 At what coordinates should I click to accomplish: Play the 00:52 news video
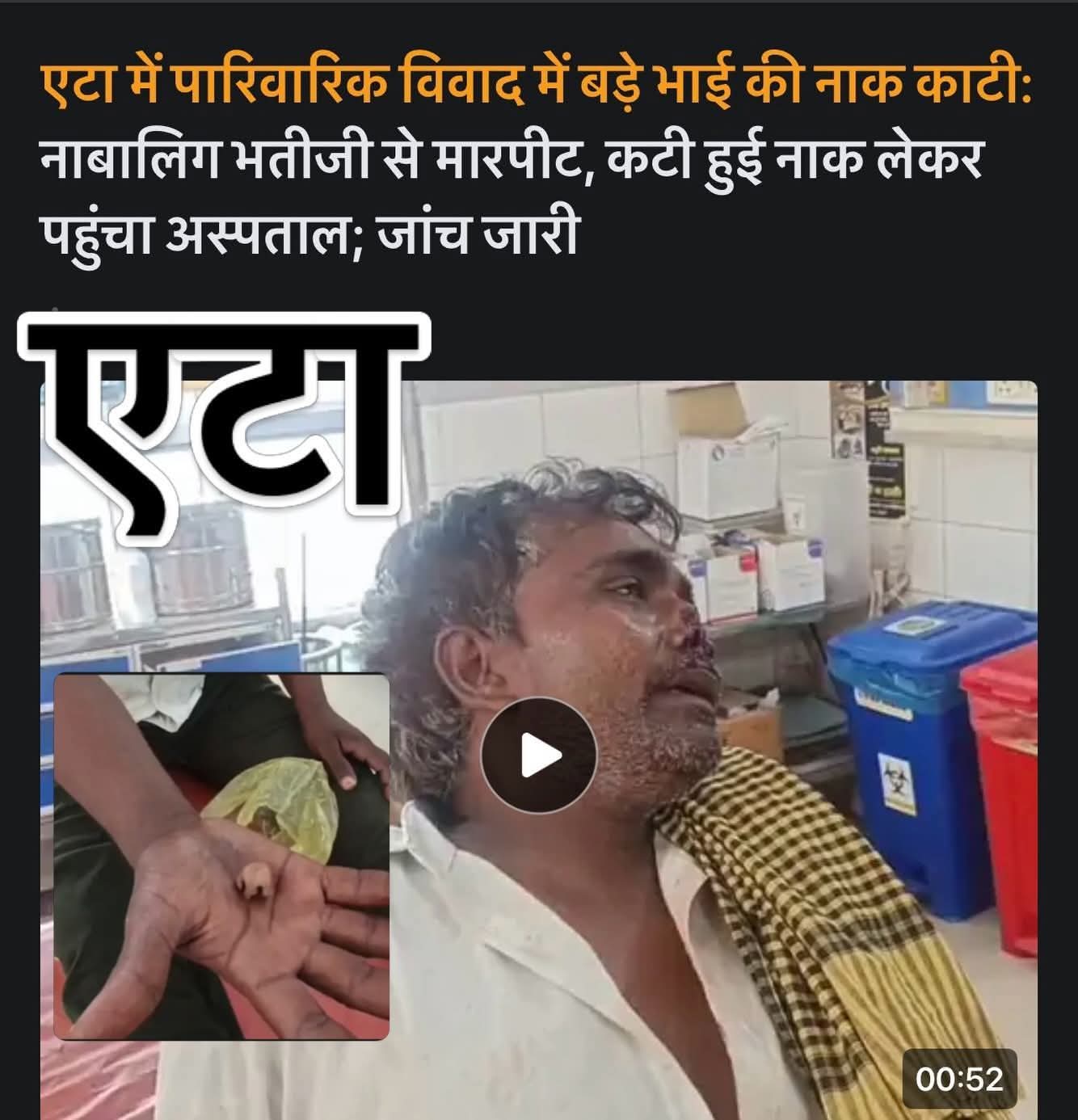point(539,756)
